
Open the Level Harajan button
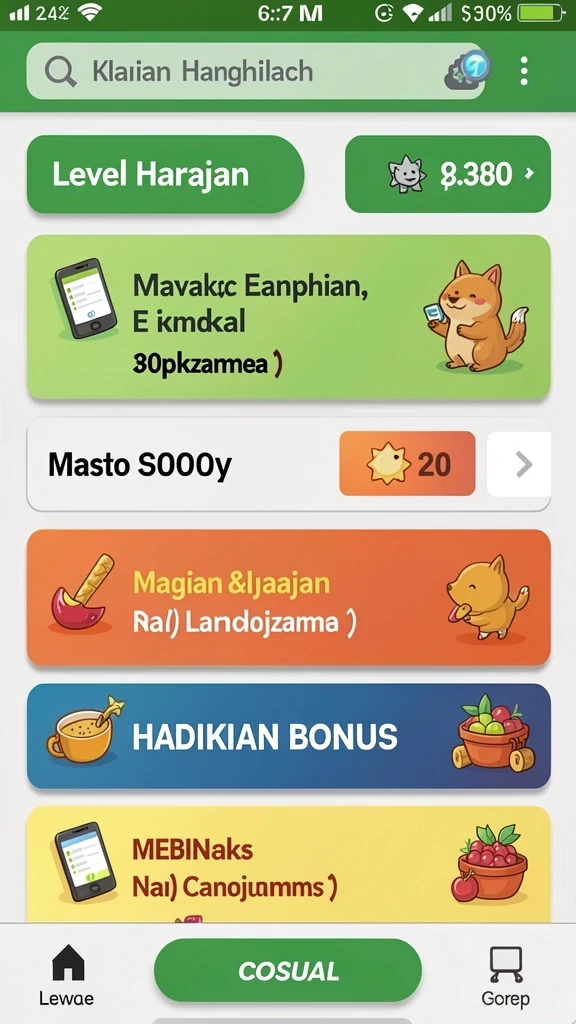pyautogui.click(x=165, y=174)
